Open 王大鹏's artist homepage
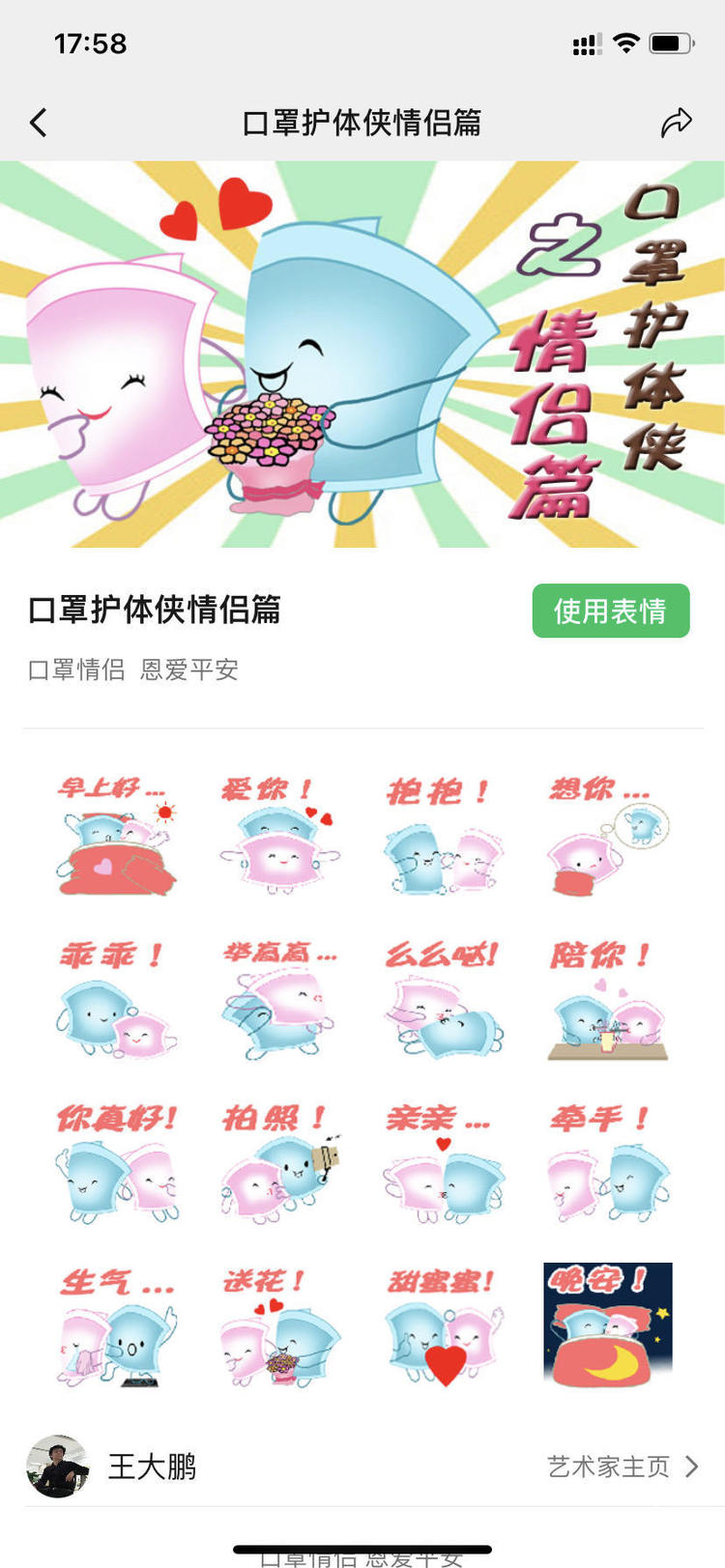Viewport: 725px width, 1568px height. [623, 1467]
